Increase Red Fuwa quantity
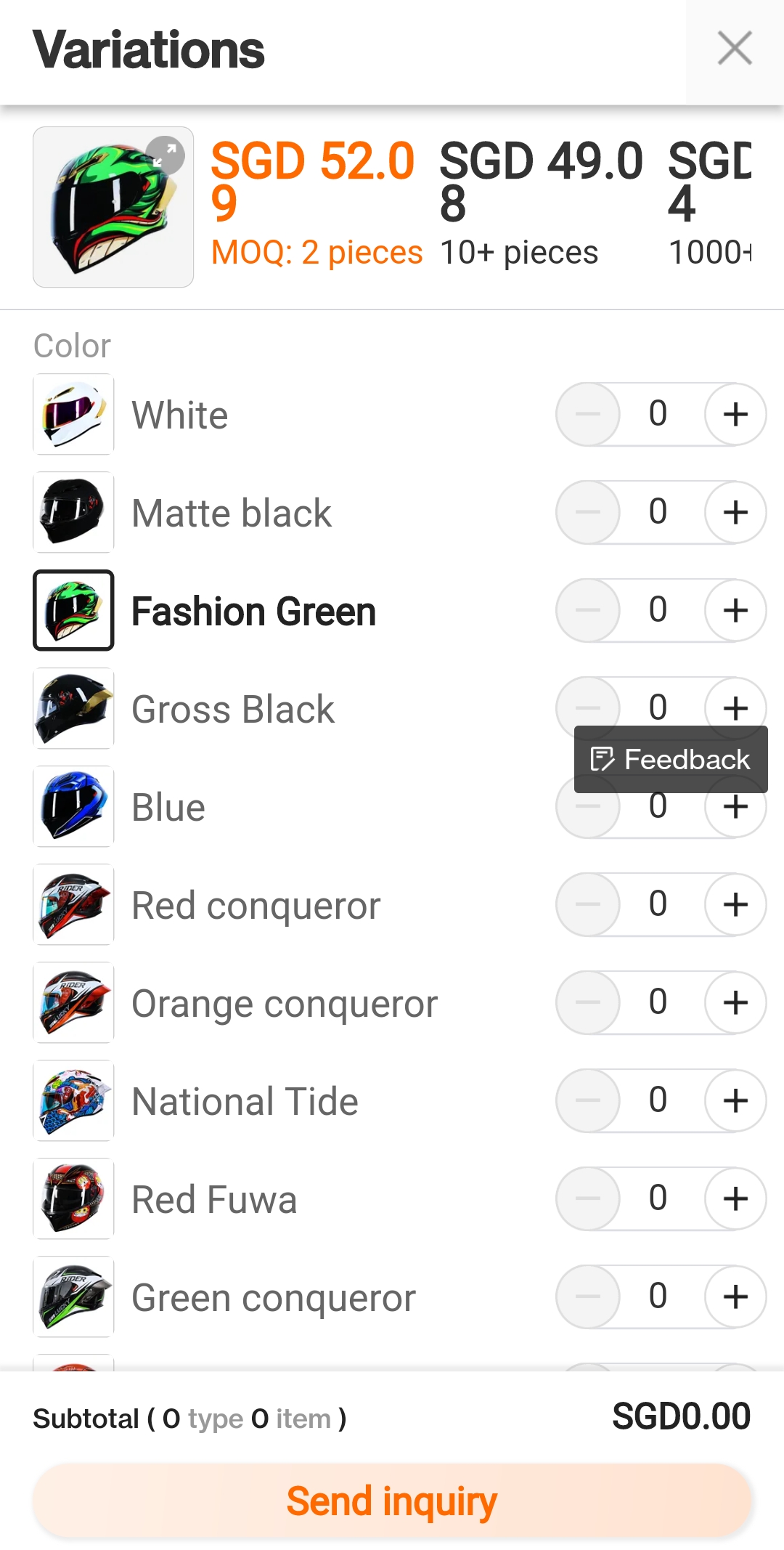 click(x=735, y=1198)
